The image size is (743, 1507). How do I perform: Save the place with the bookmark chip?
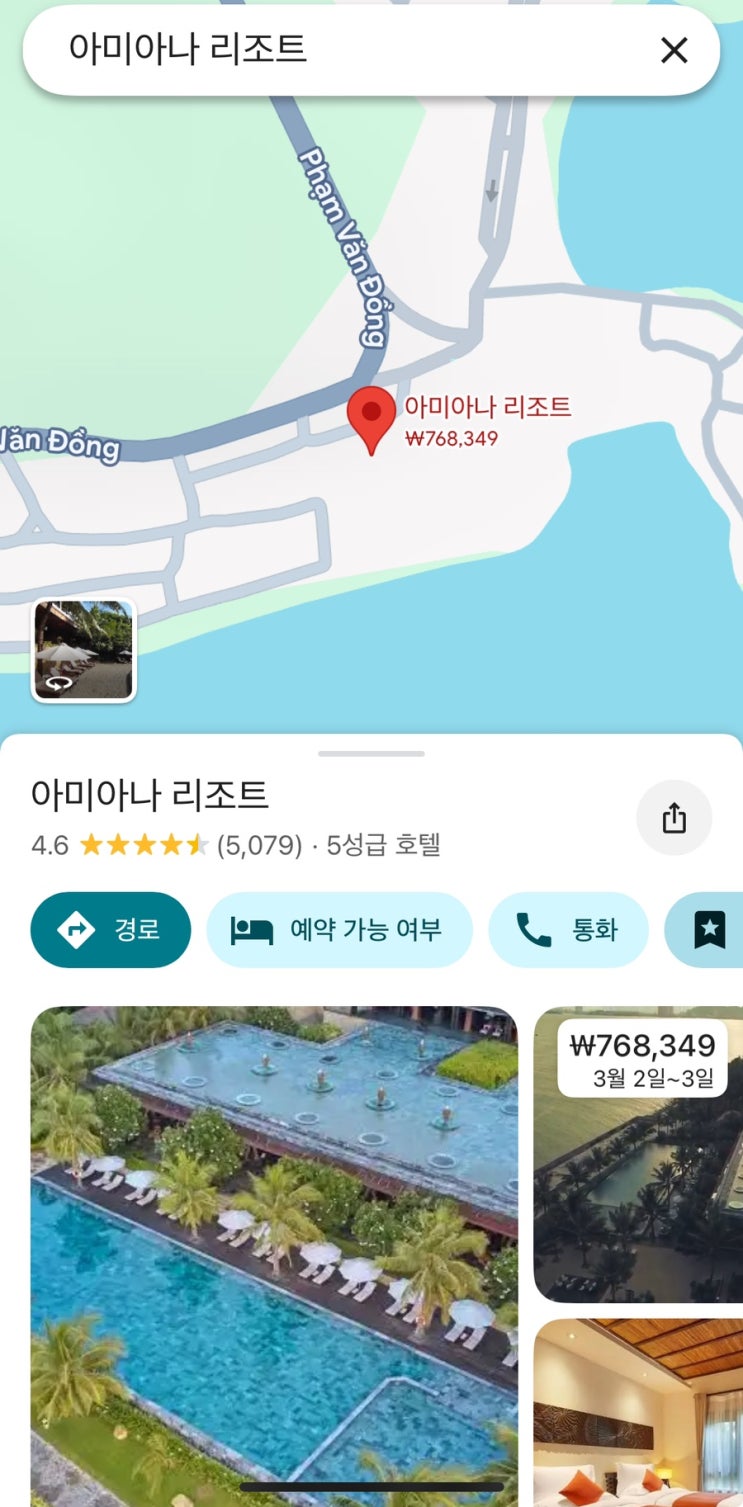pyautogui.click(x=709, y=930)
